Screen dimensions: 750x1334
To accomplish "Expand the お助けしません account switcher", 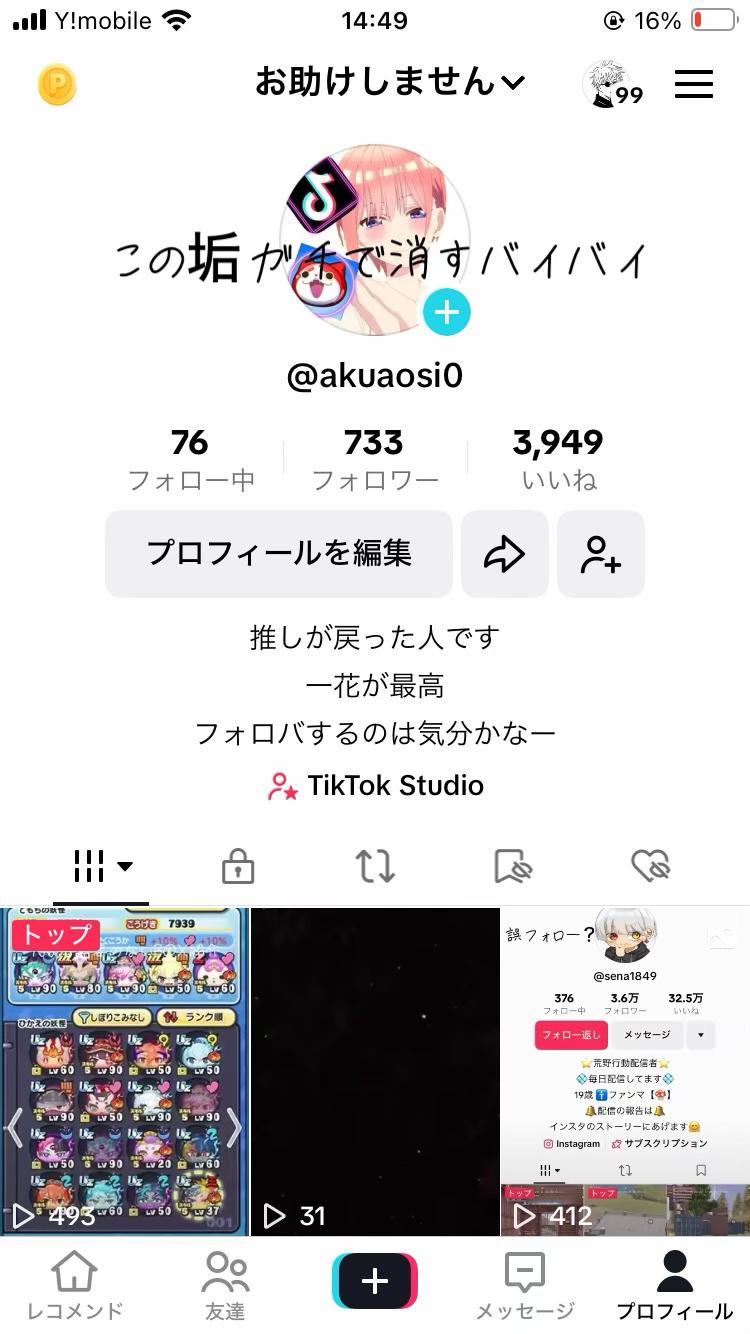I will [x=389, y=82].
